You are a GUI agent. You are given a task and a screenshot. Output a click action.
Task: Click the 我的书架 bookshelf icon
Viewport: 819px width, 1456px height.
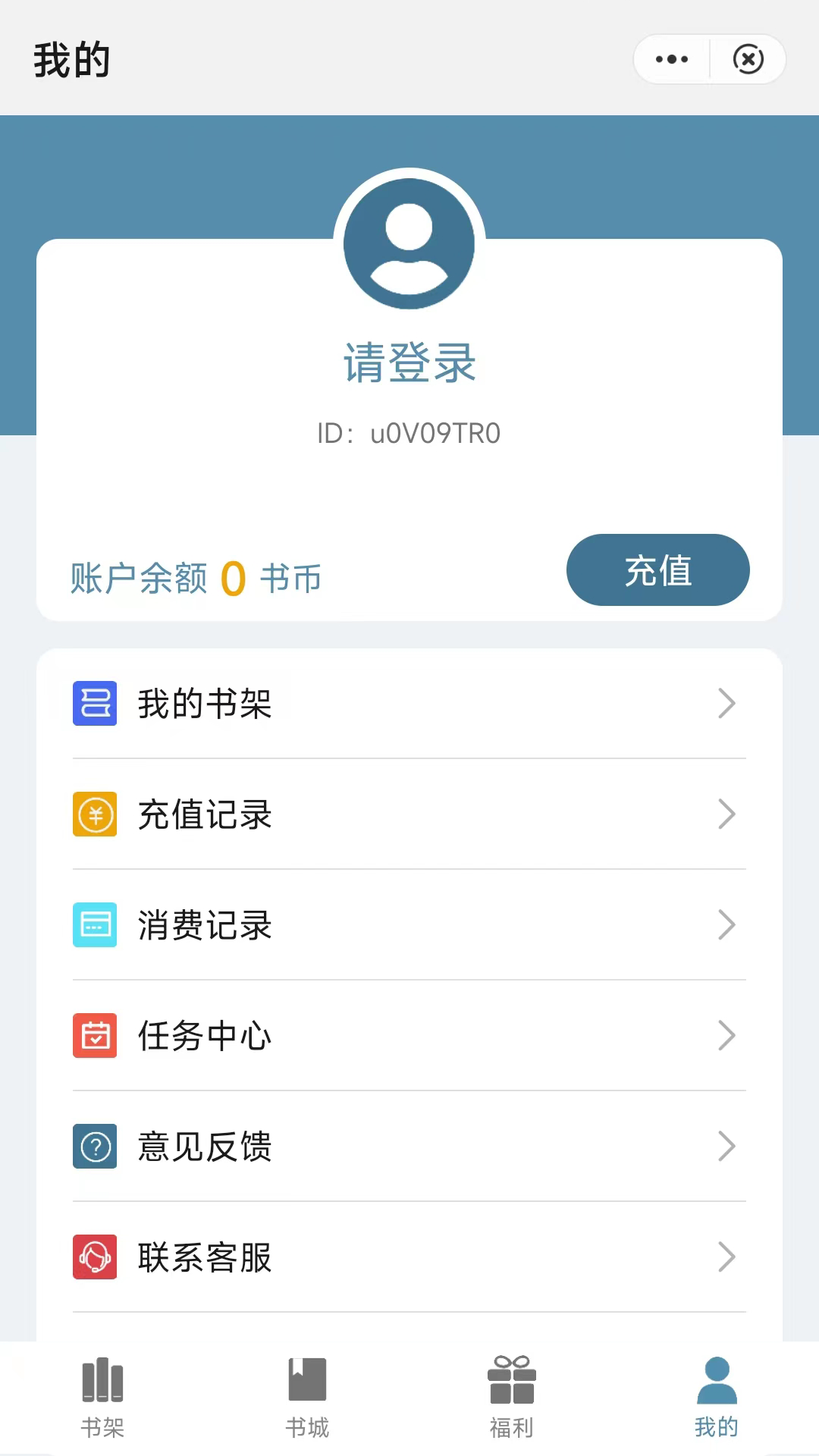point(94,703)
